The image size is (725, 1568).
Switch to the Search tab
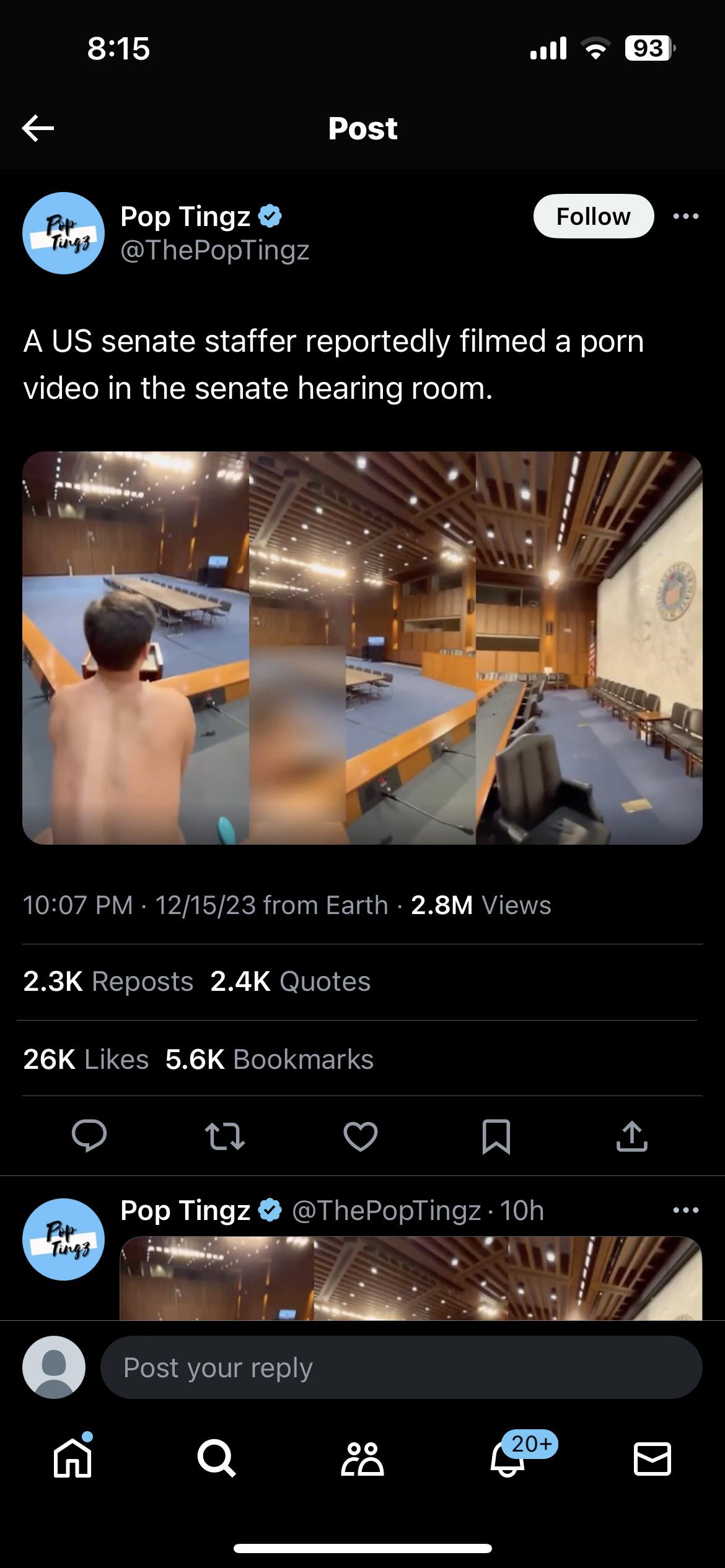click(216, 1459)
